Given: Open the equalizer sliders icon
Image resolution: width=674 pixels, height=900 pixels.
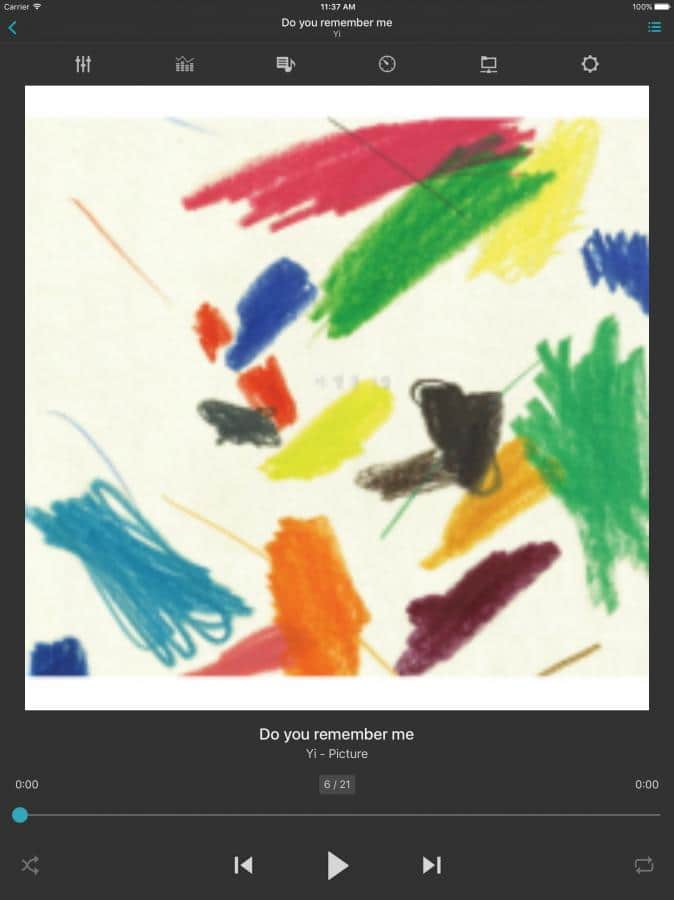Looking at the screenshot, I should click(x=83, y=64).
